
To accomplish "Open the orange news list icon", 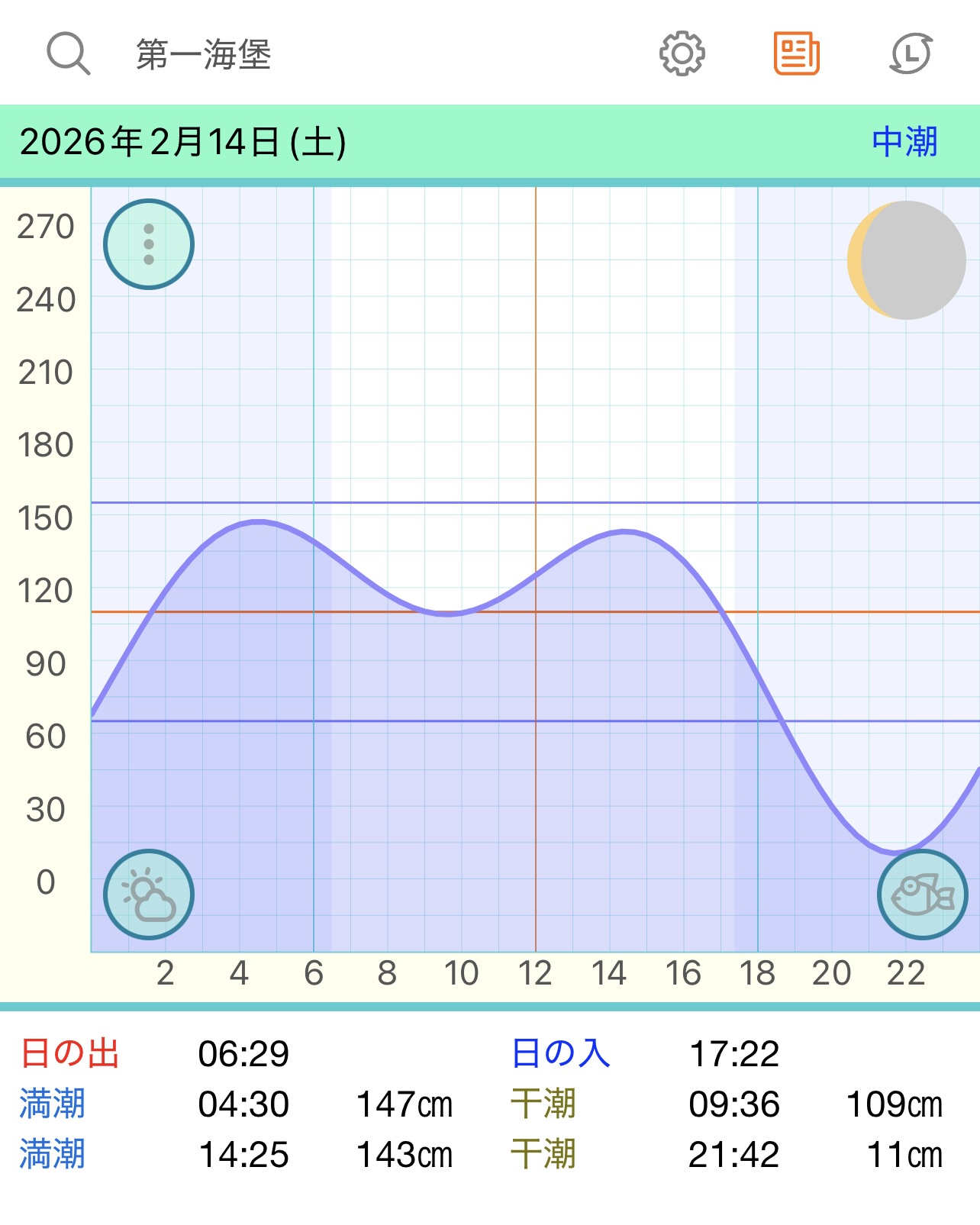I will click(x=796, y=53).
